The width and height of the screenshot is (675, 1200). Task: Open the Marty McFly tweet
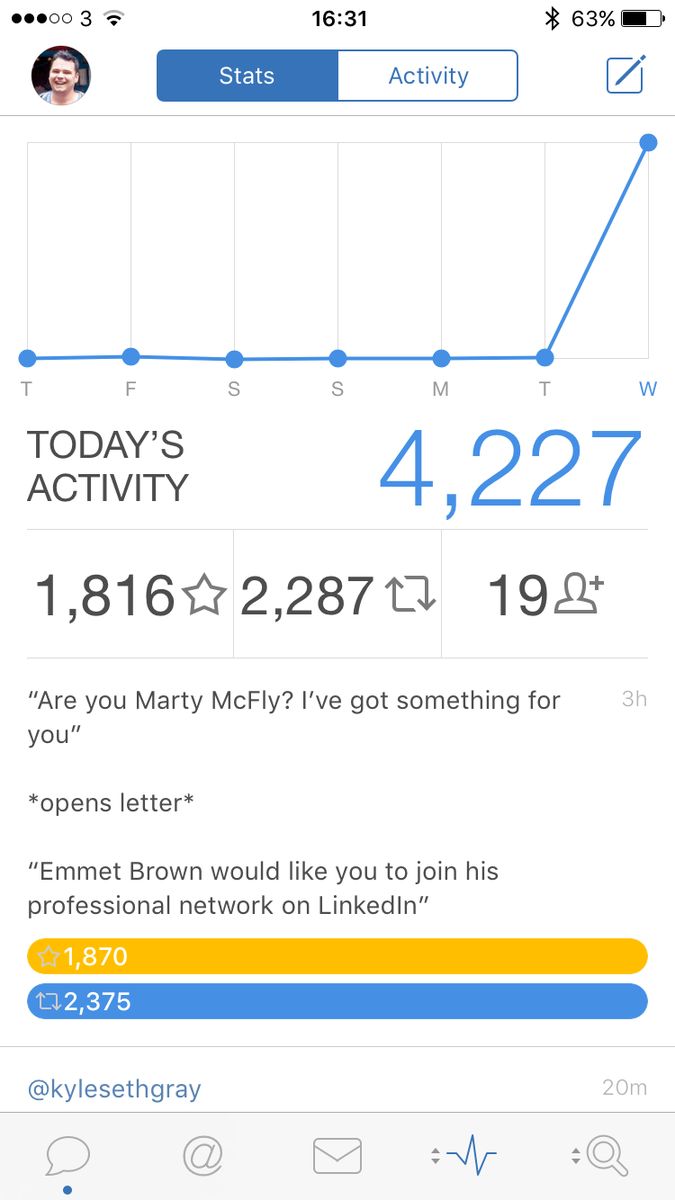click(x=337, y=853)
